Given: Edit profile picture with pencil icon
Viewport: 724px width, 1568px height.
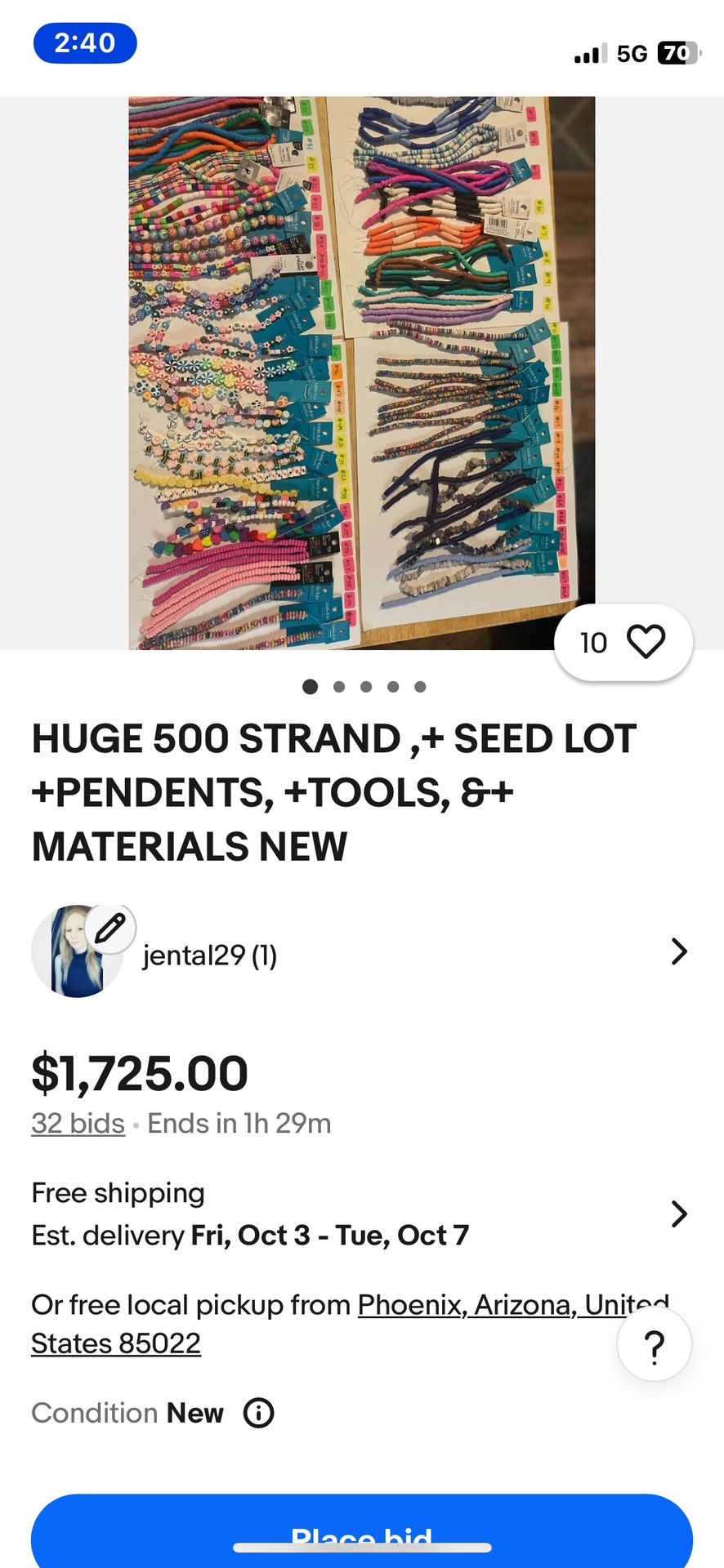Looking at the screenshot, I should click(110, 929).
